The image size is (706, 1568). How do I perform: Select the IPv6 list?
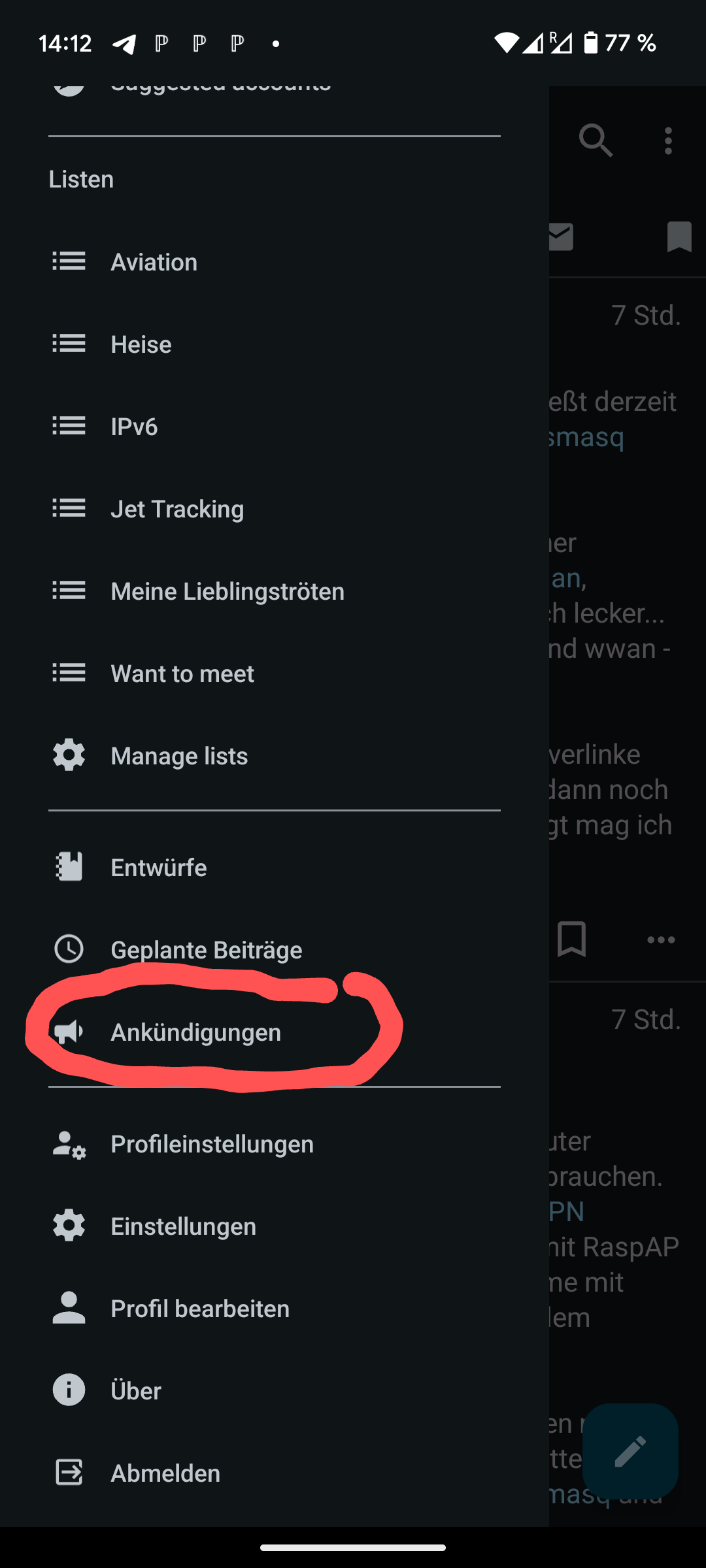point(134,427)
